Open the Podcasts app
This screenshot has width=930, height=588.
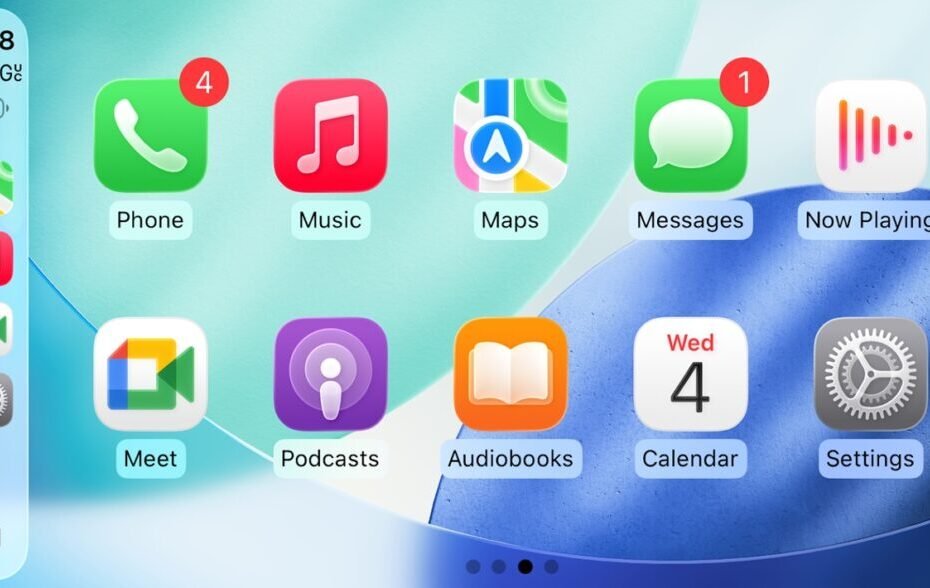330,374
